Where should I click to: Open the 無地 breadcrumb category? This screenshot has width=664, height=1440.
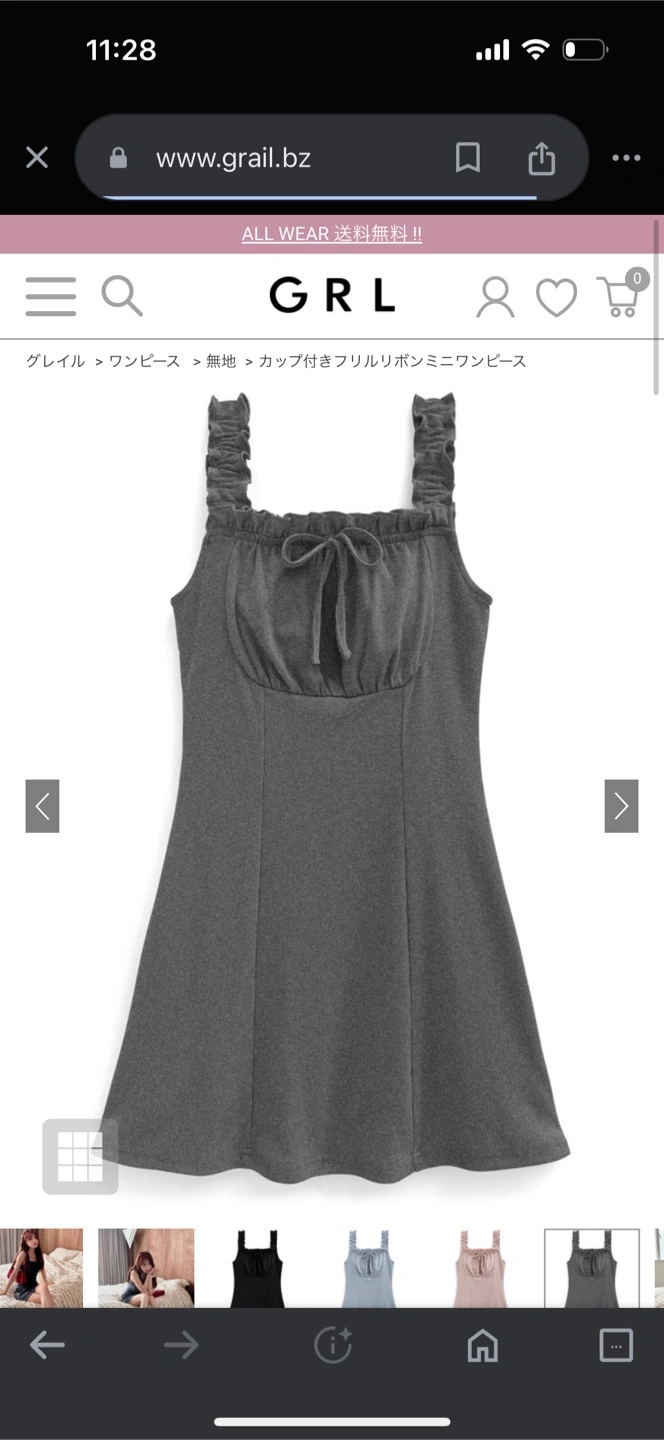click(x=221, y=361)
